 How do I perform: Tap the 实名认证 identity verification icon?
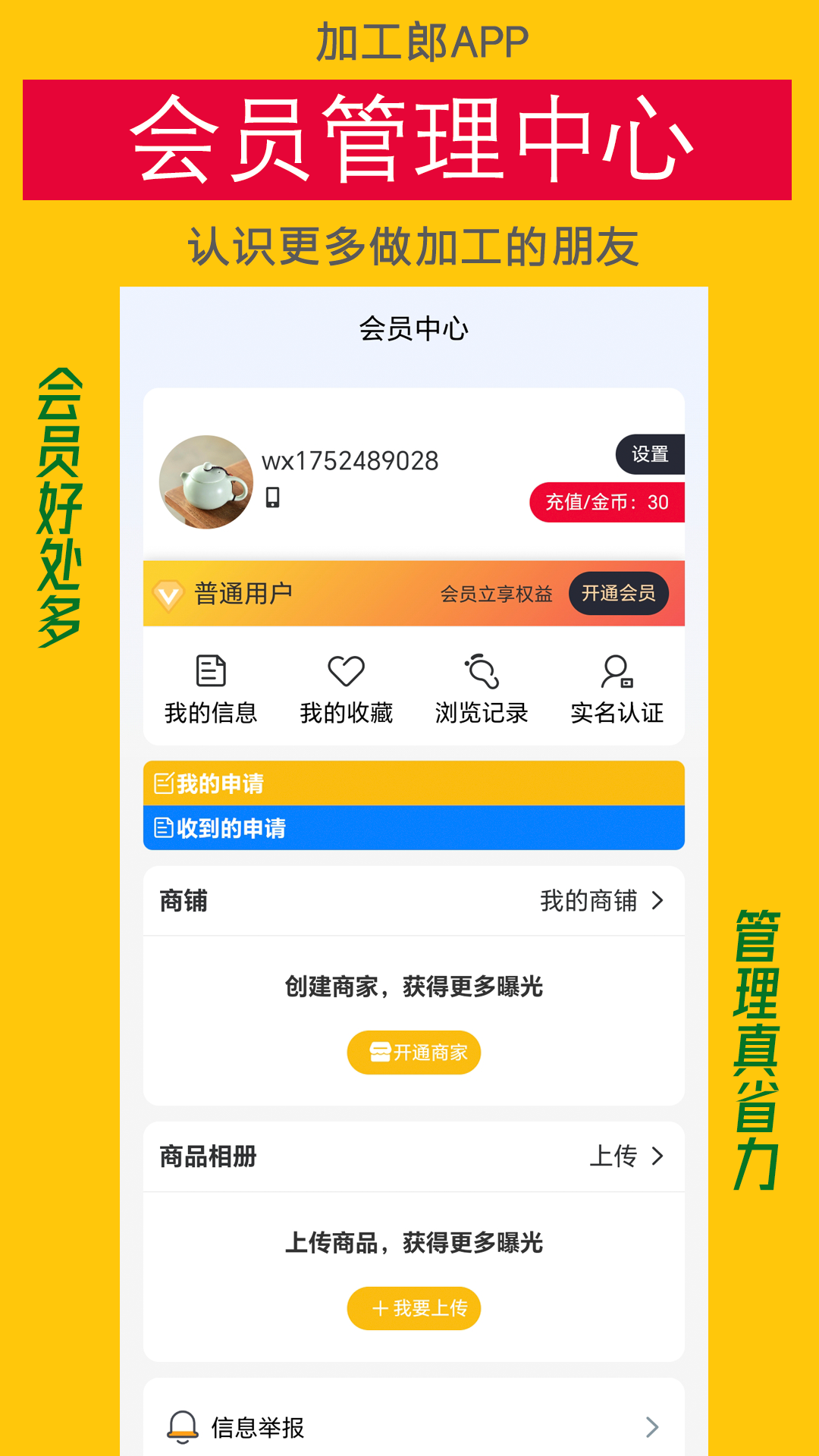[x=616, y=670]
